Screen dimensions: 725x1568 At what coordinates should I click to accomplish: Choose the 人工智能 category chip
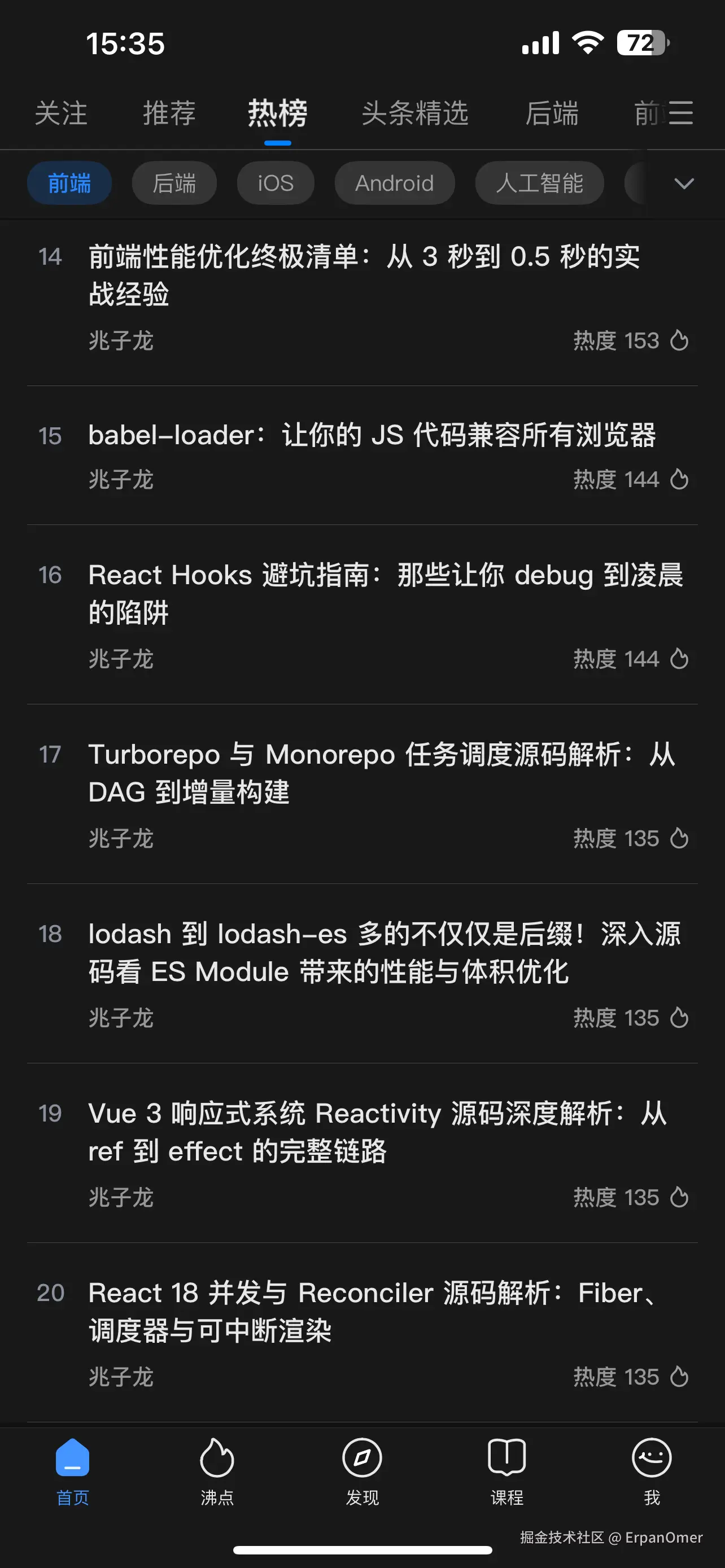539,183
